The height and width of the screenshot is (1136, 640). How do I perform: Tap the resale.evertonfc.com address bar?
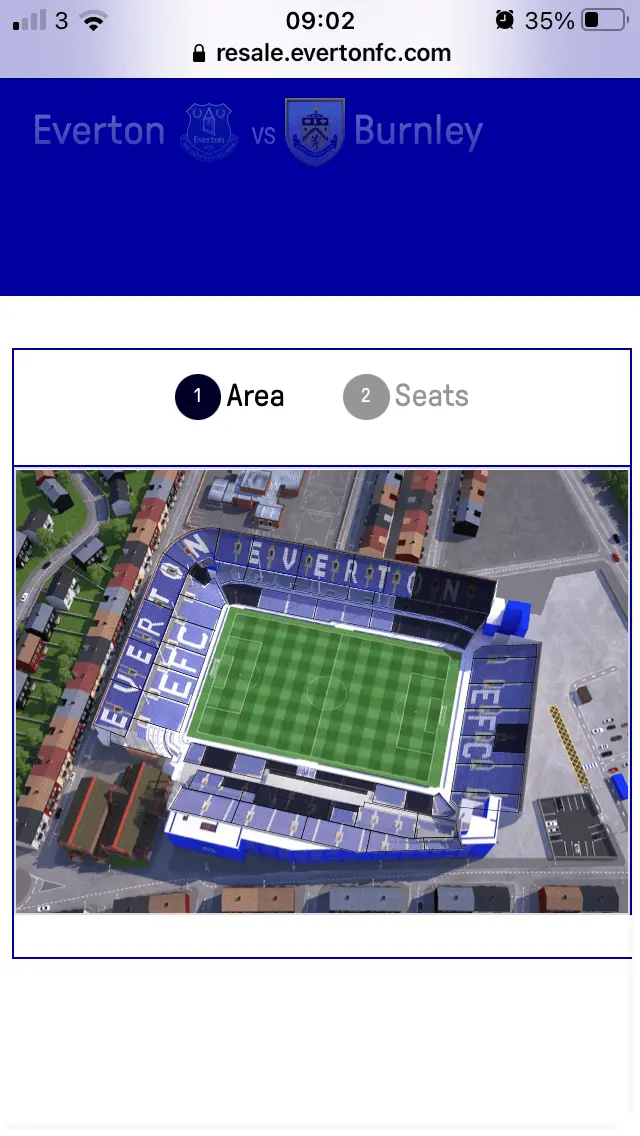[x=322, y=53]
